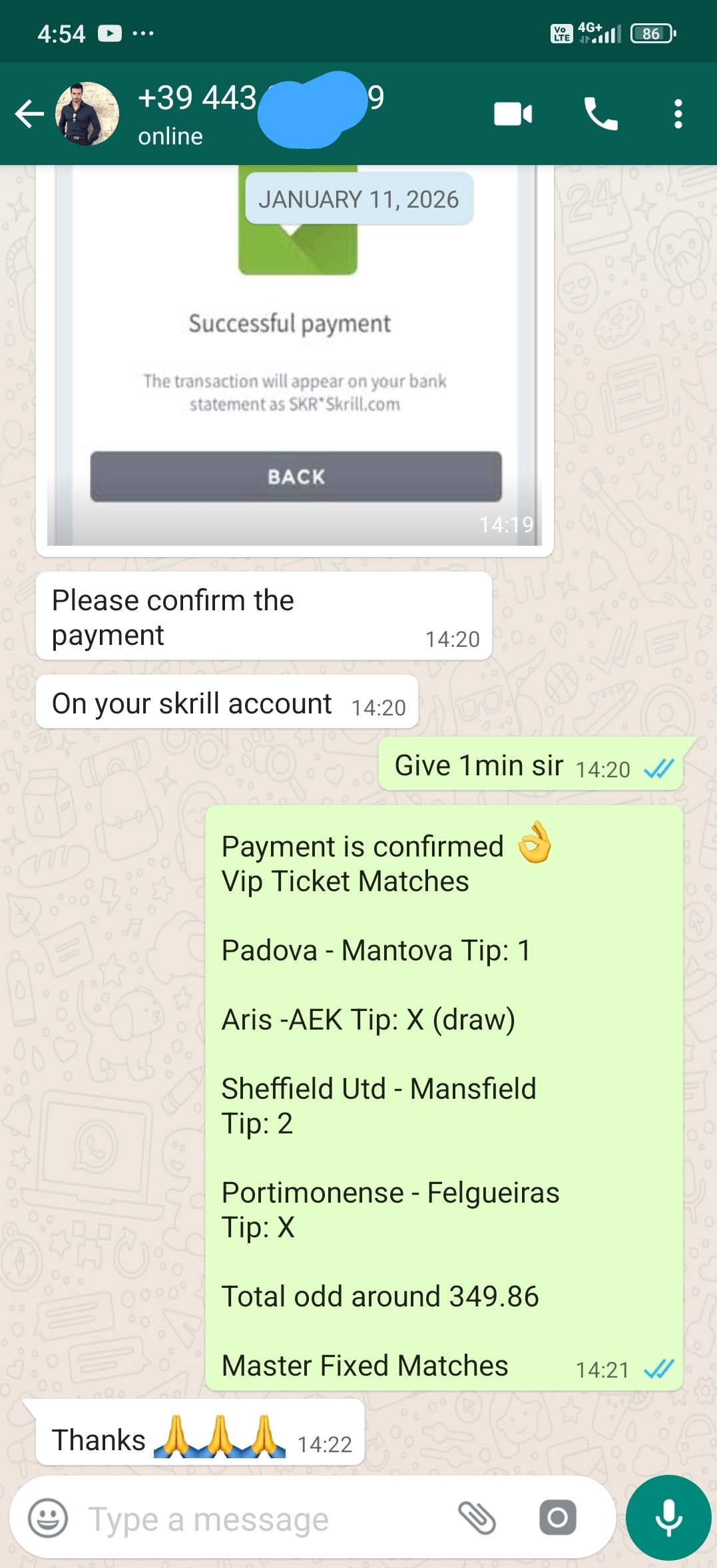Go back to the chat list
This screenshot has width=717, height=1568.
[29, 114]
